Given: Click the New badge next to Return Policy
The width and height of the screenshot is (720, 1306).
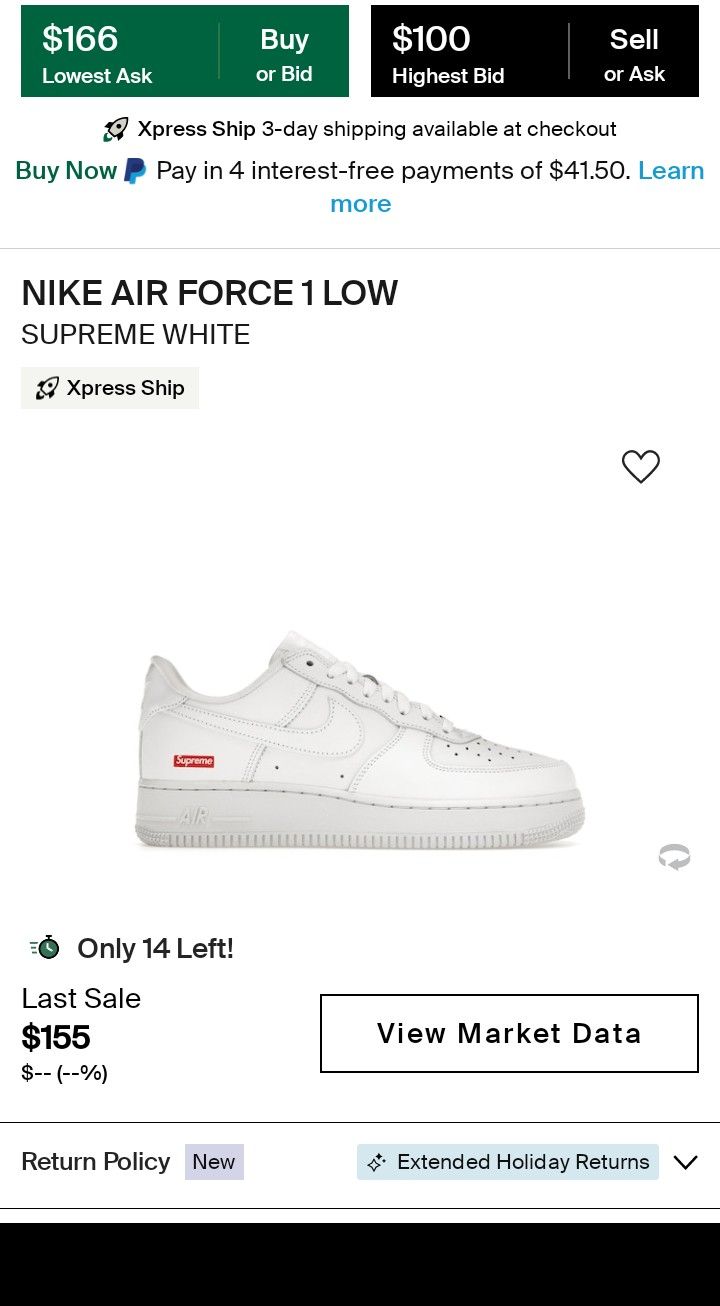Looking at the screenshot, I should coord(214,1162).
